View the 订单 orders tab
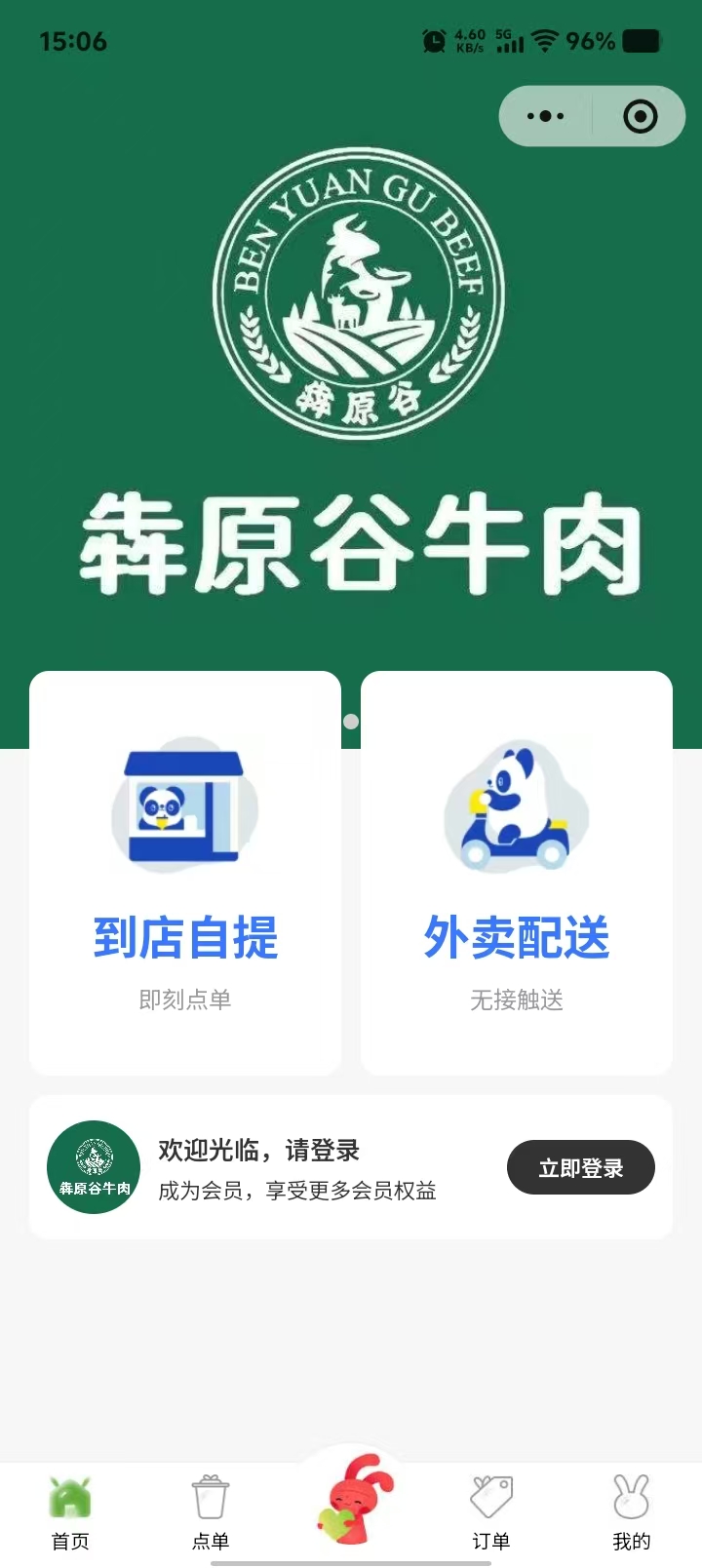The width and height of the screenshot is (702, 1568). [x=491, y=1511]
